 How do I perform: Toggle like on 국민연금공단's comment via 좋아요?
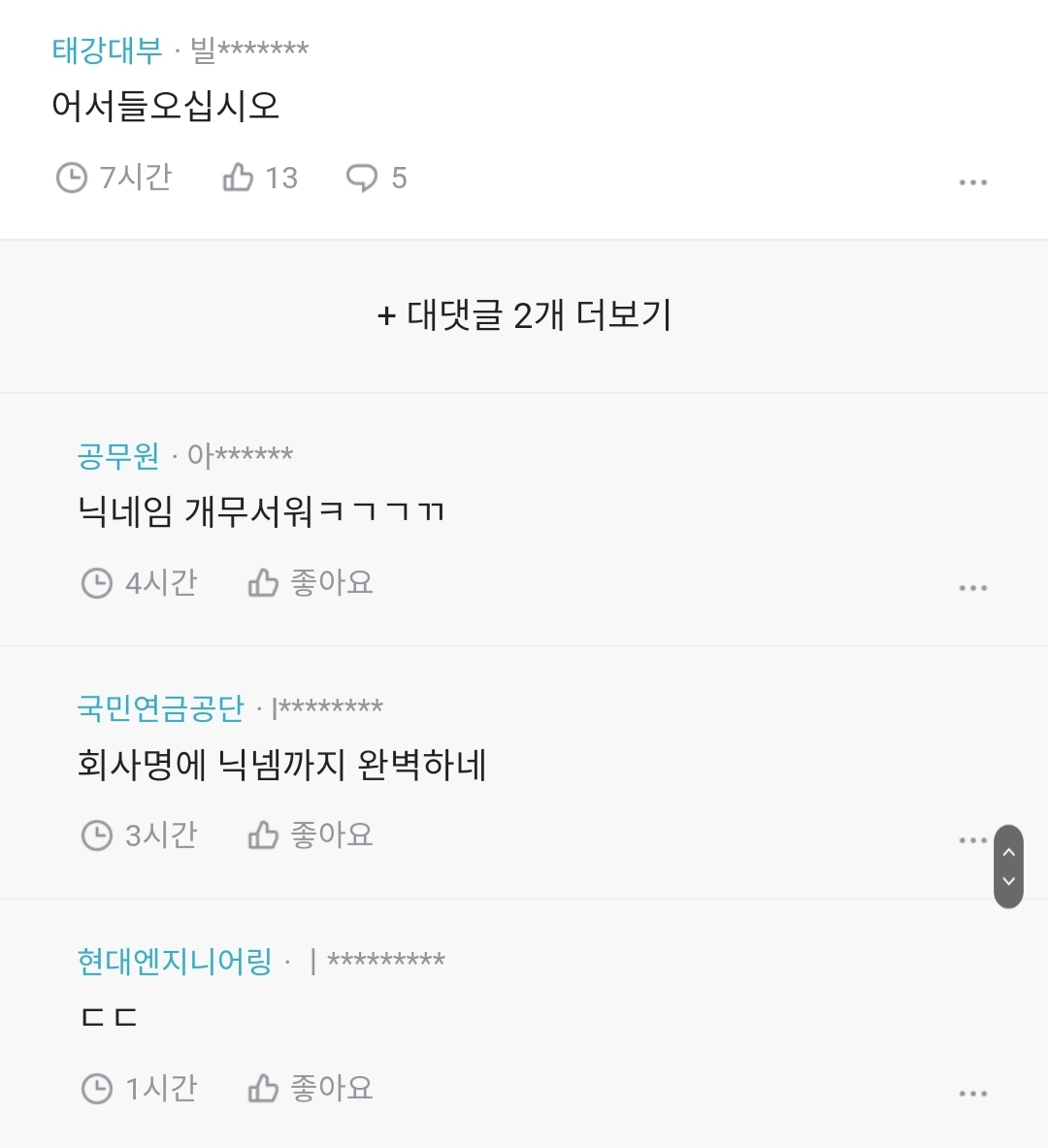pyautogui.click(x=332, y=834)
